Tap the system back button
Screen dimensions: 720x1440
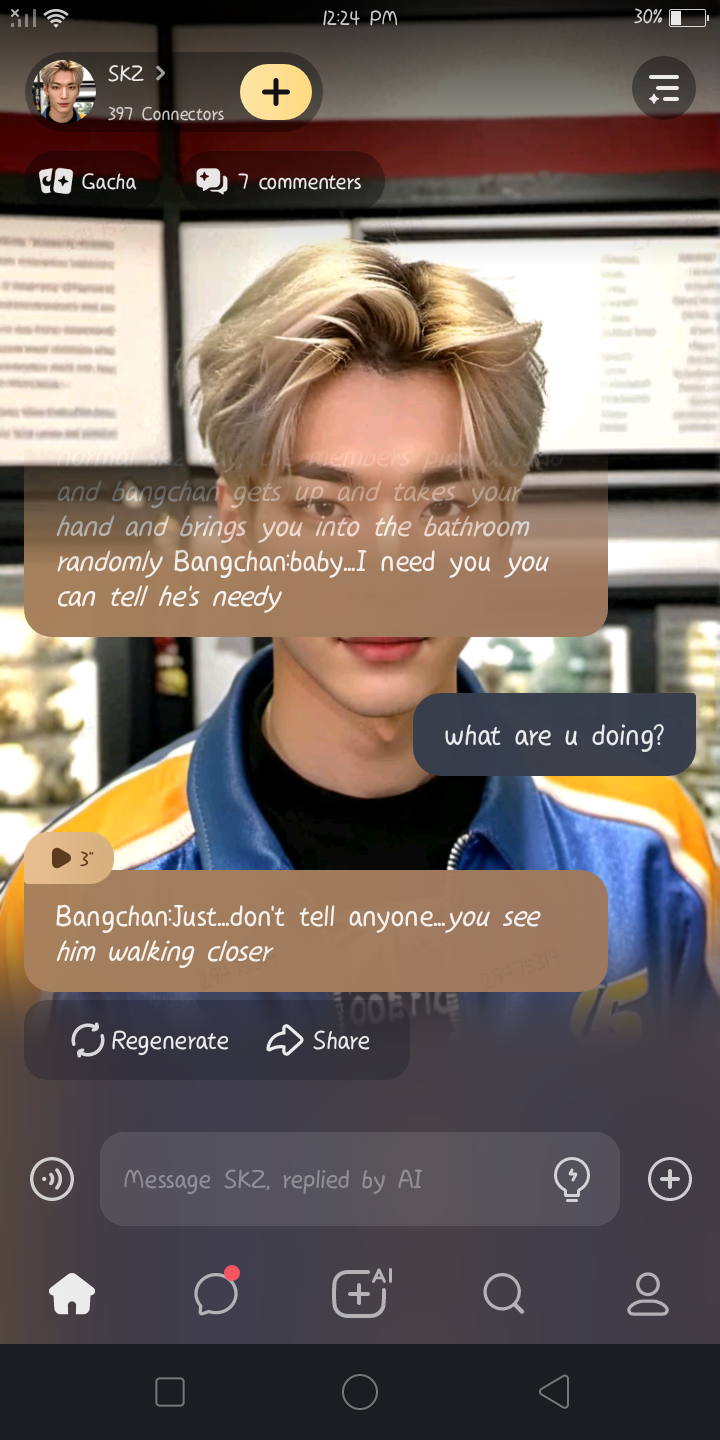tap(553, 1391)
